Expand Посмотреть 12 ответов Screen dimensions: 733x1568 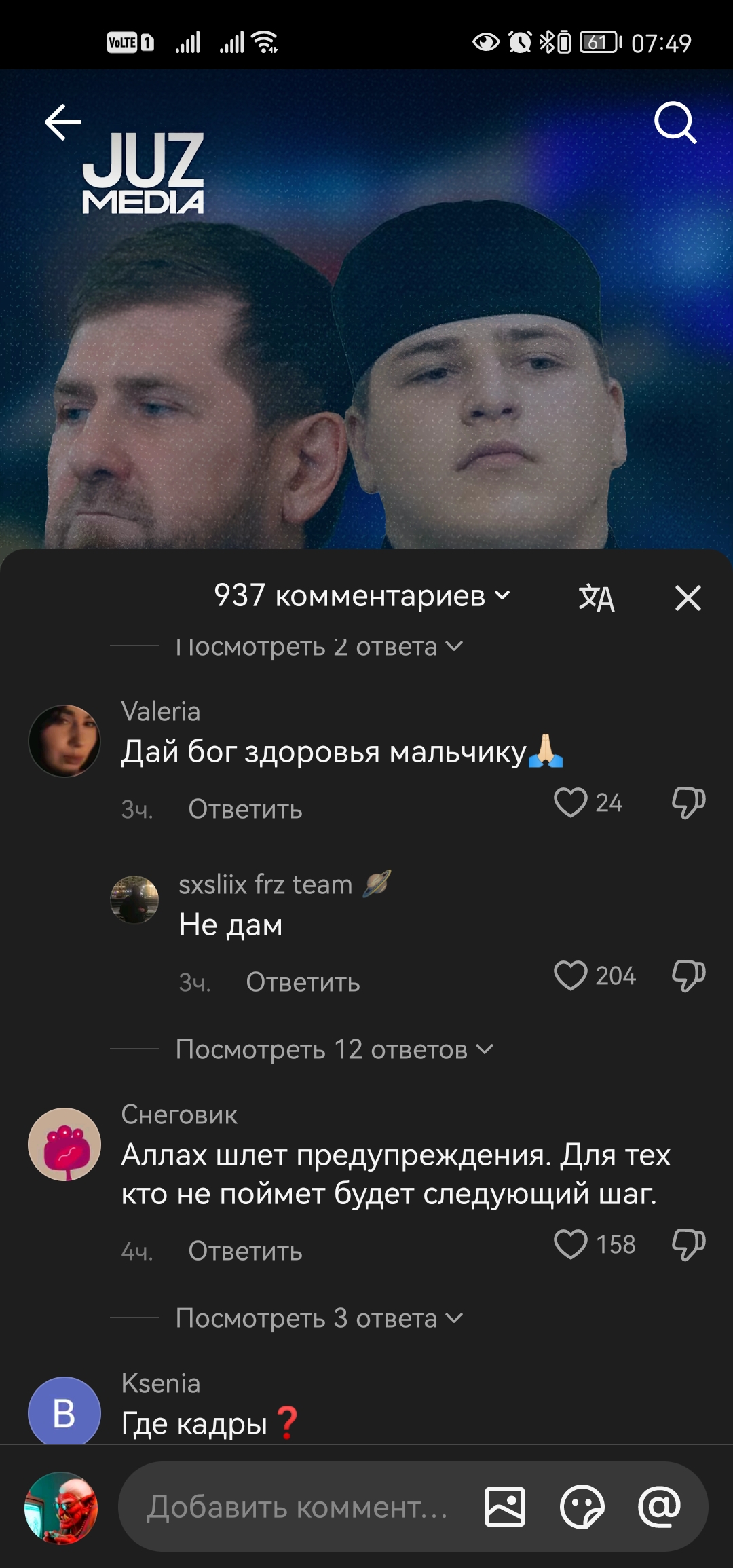click(334, 1049)
